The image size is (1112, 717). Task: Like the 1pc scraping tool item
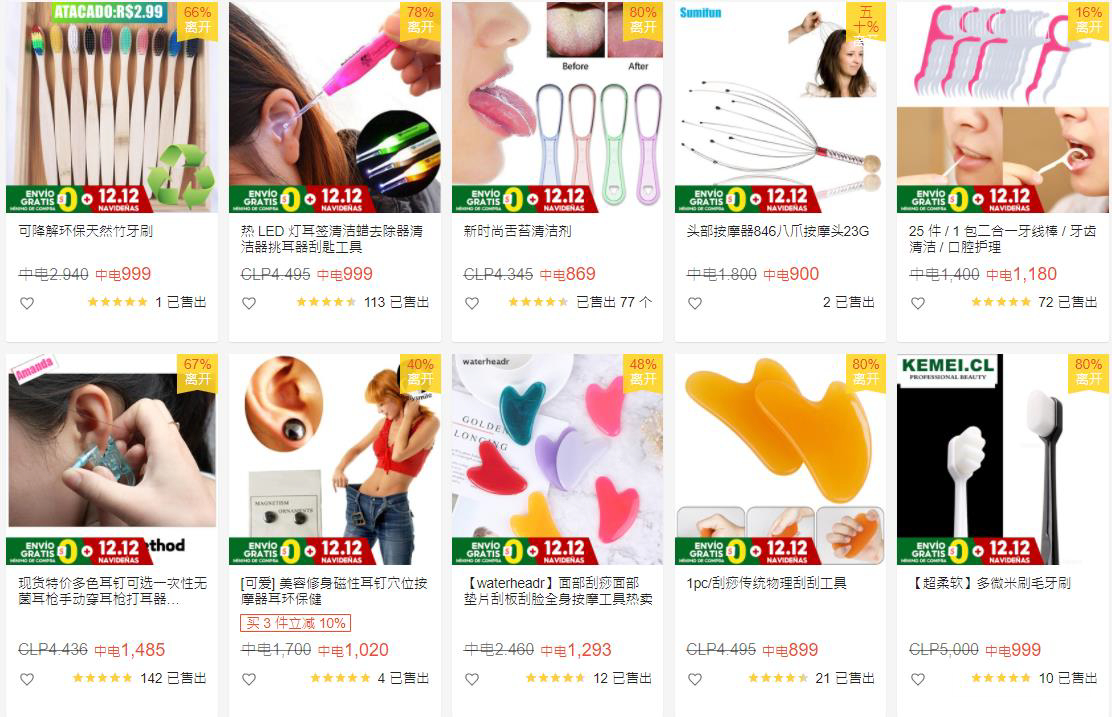(695, 679)
